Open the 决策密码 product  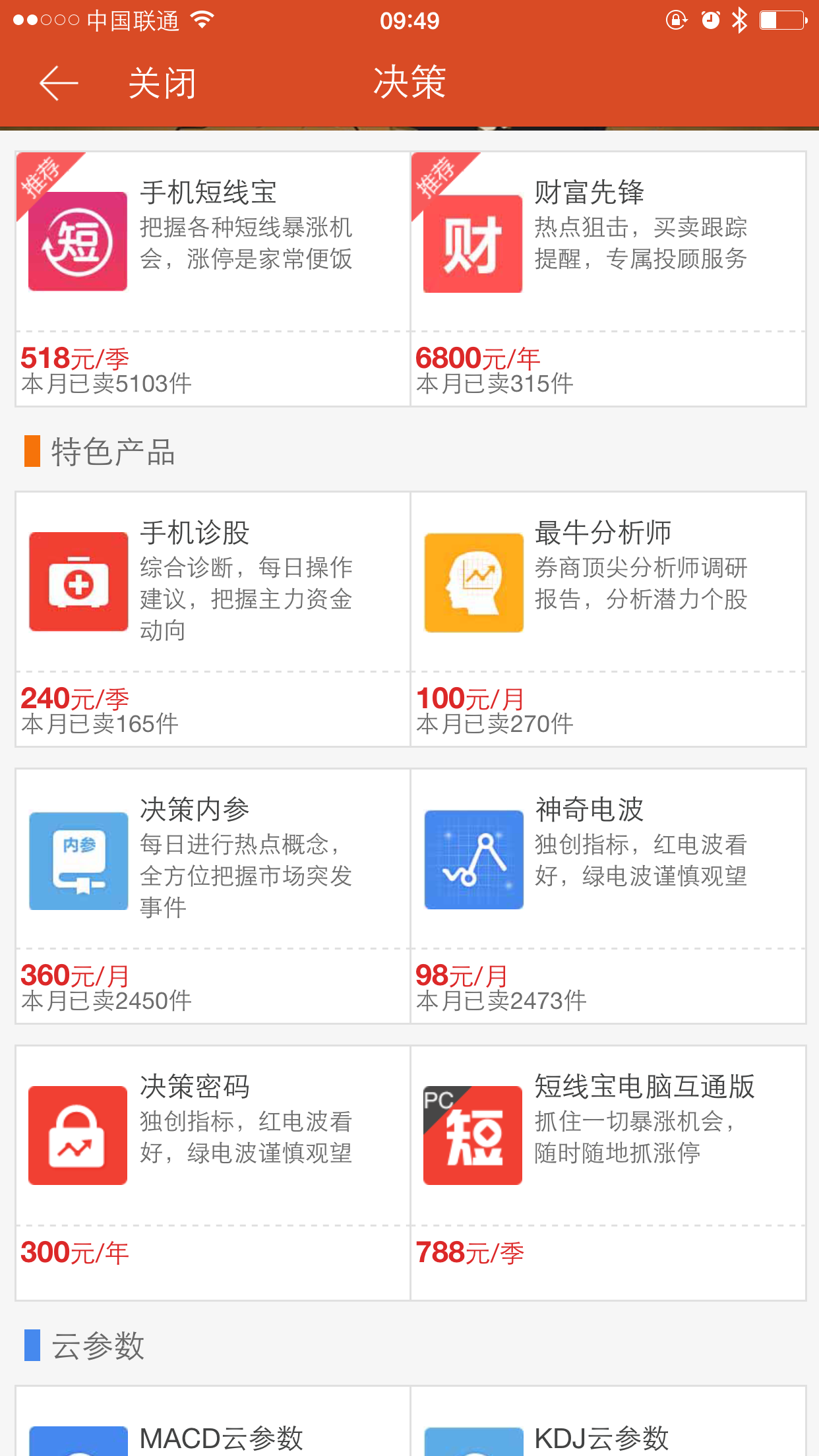(213, 1172)
